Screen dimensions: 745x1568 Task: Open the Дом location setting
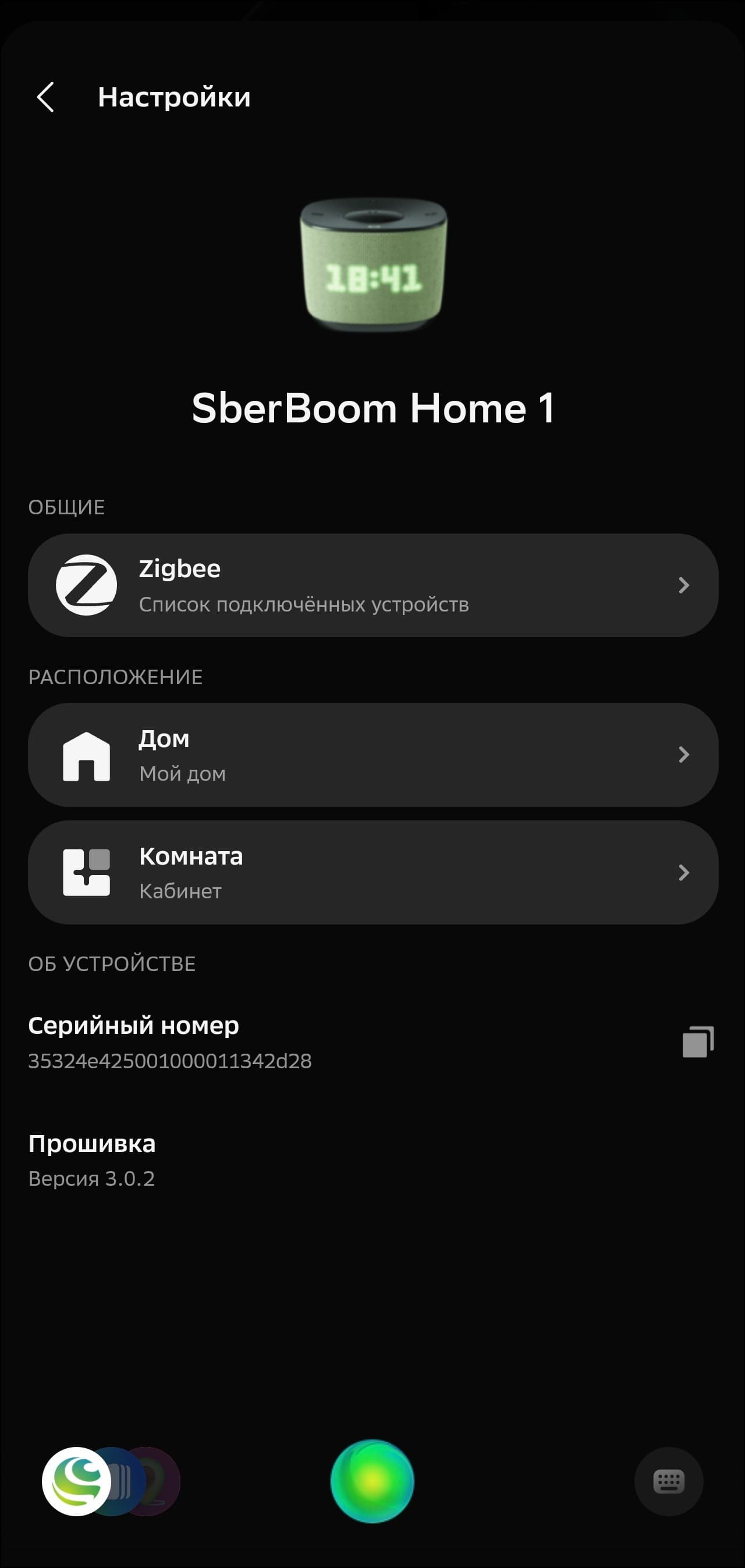click(373, 755)
